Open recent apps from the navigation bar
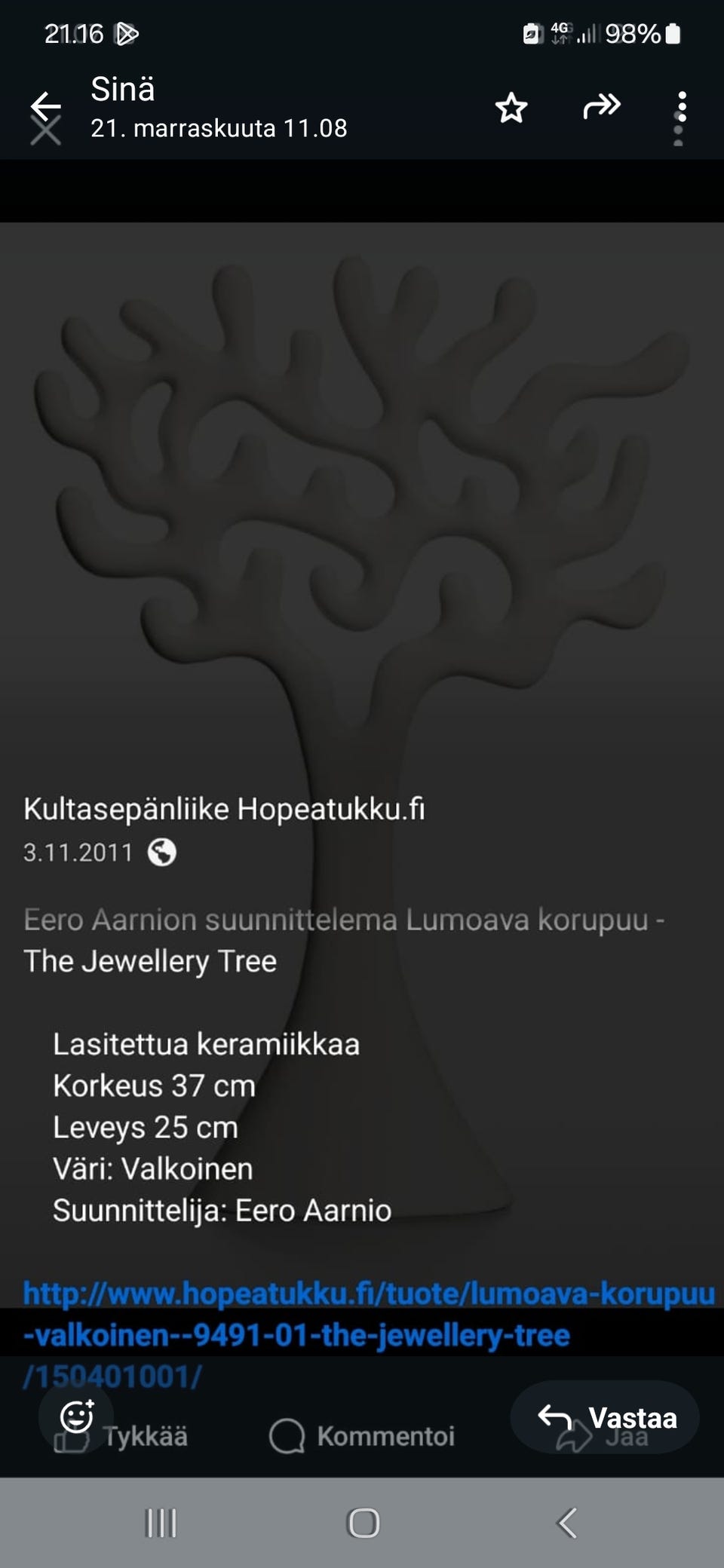 [x=161, y=1523]
